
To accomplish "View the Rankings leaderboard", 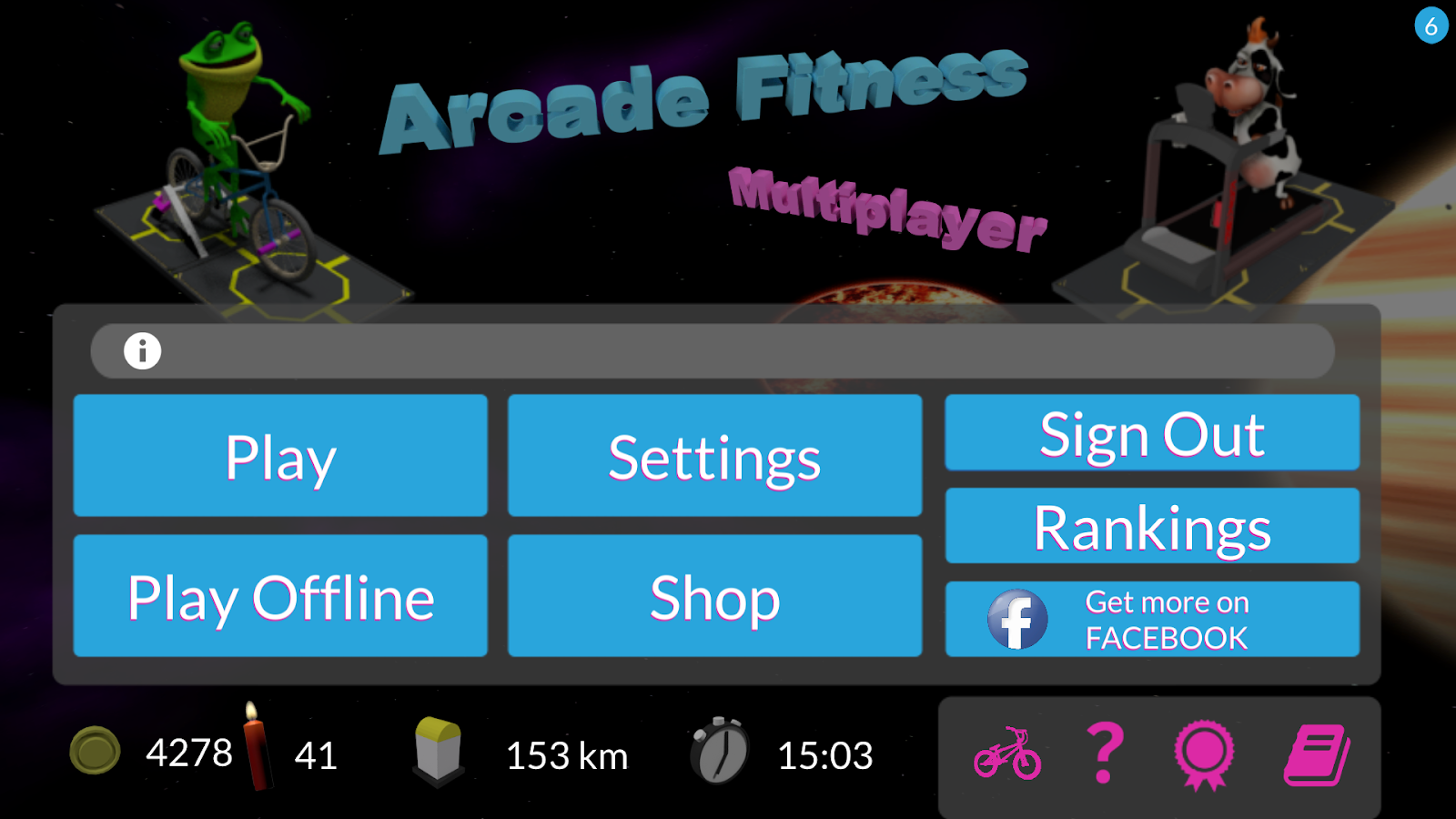I will 1152,527.
